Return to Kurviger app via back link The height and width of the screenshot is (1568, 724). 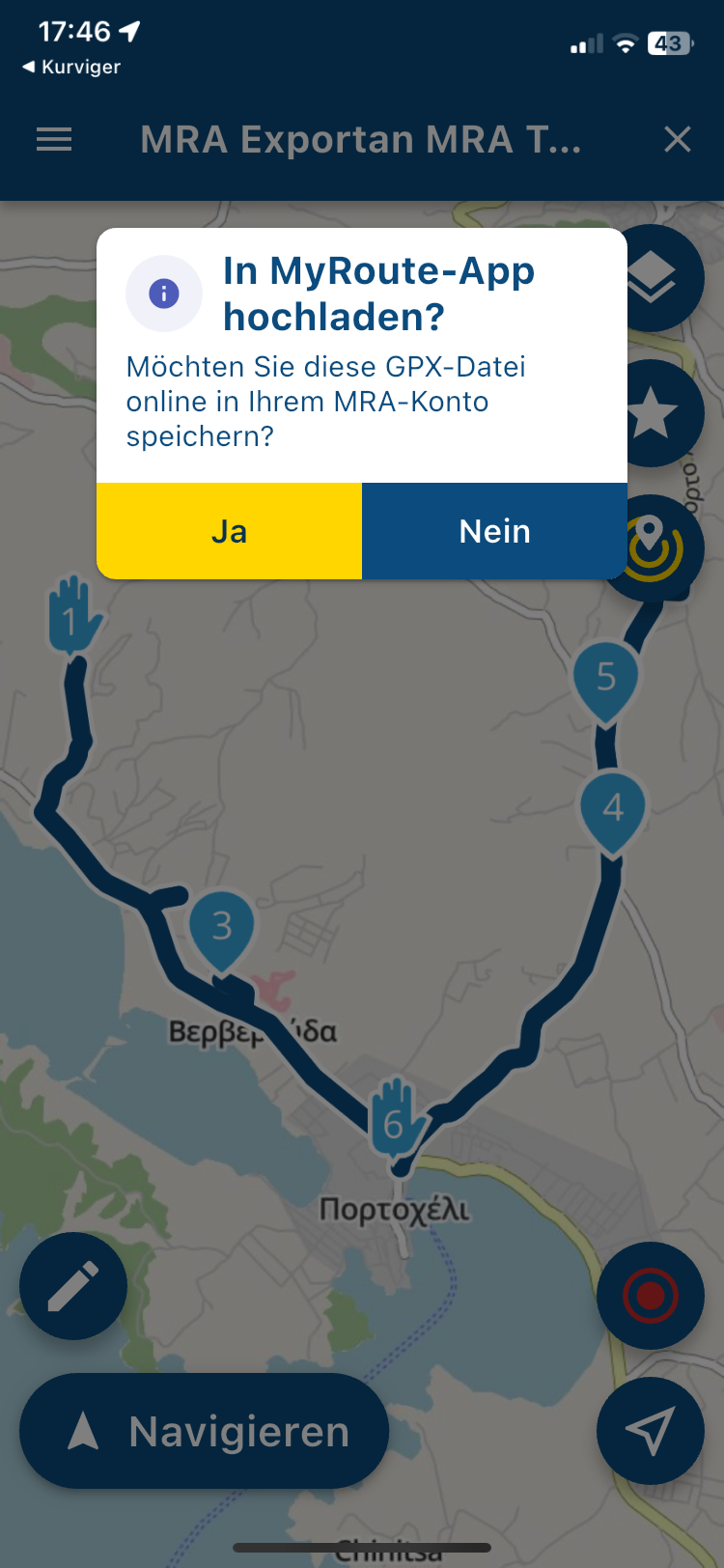pos(71,67)
